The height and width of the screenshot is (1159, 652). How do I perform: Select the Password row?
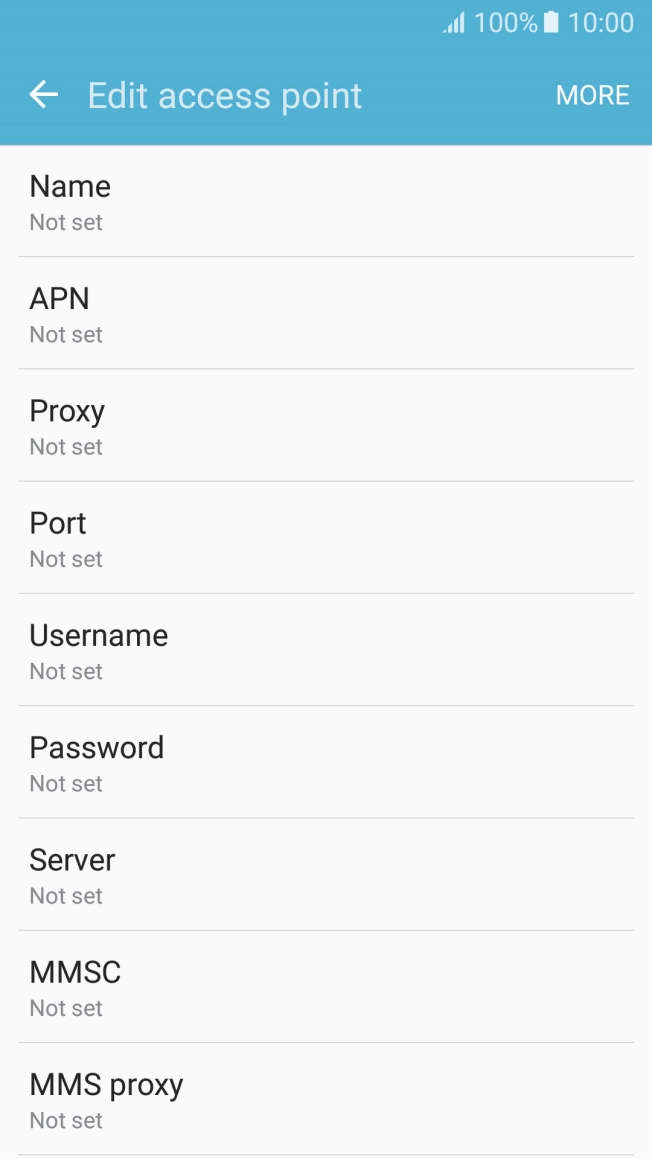(x=326, y=762)
